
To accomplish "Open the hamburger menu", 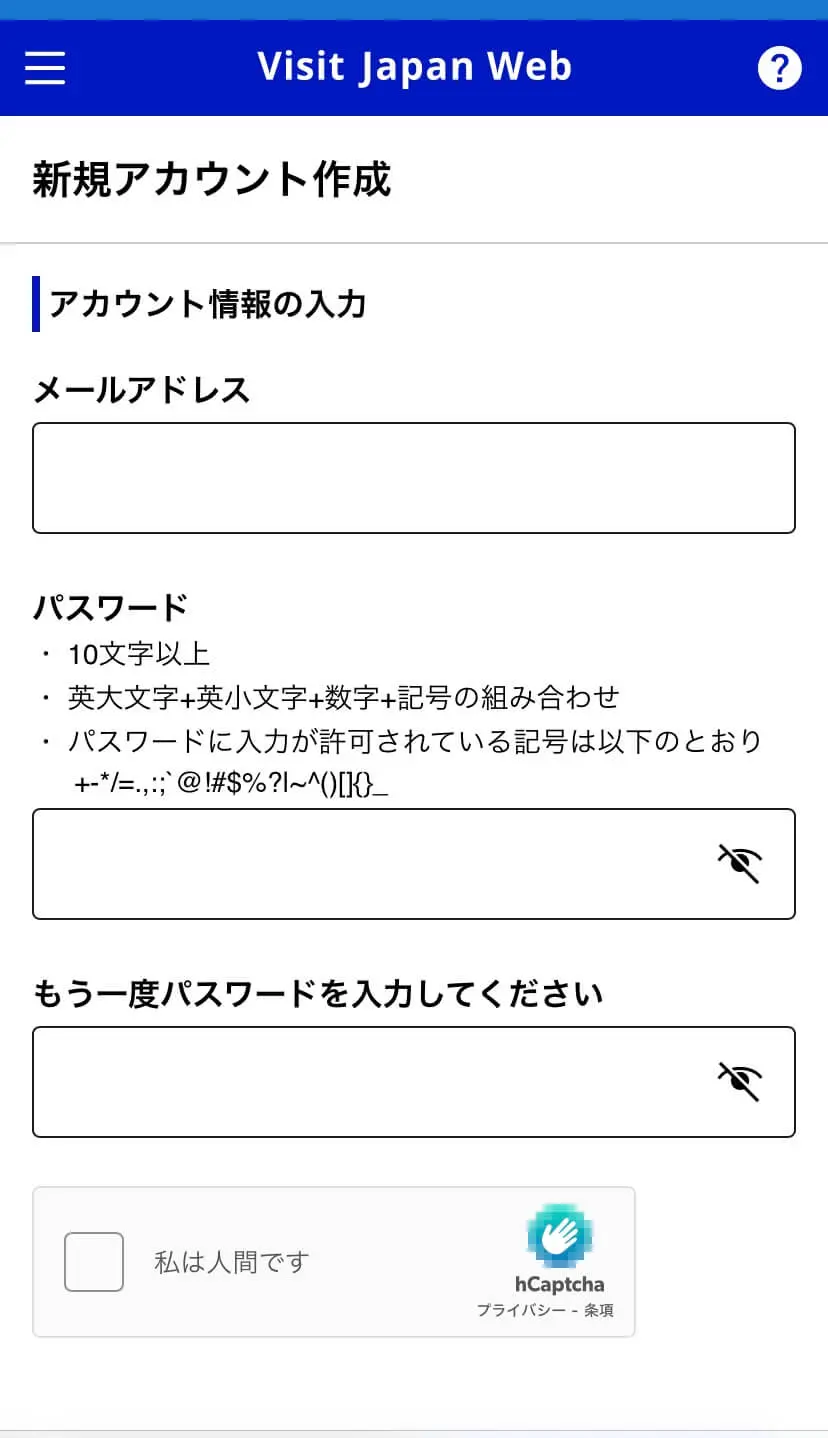I will 45,68.
